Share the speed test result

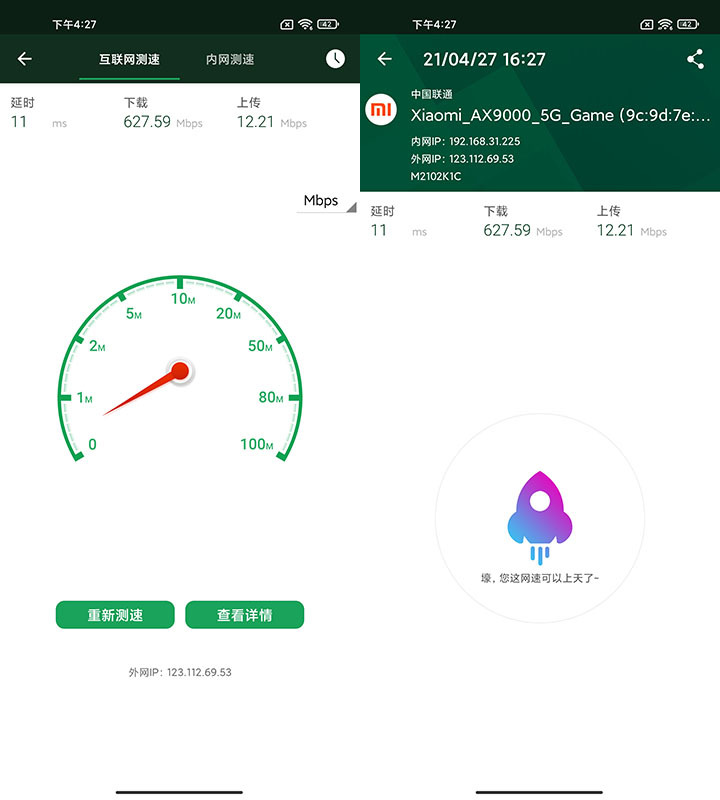click(x=695, y=59)
